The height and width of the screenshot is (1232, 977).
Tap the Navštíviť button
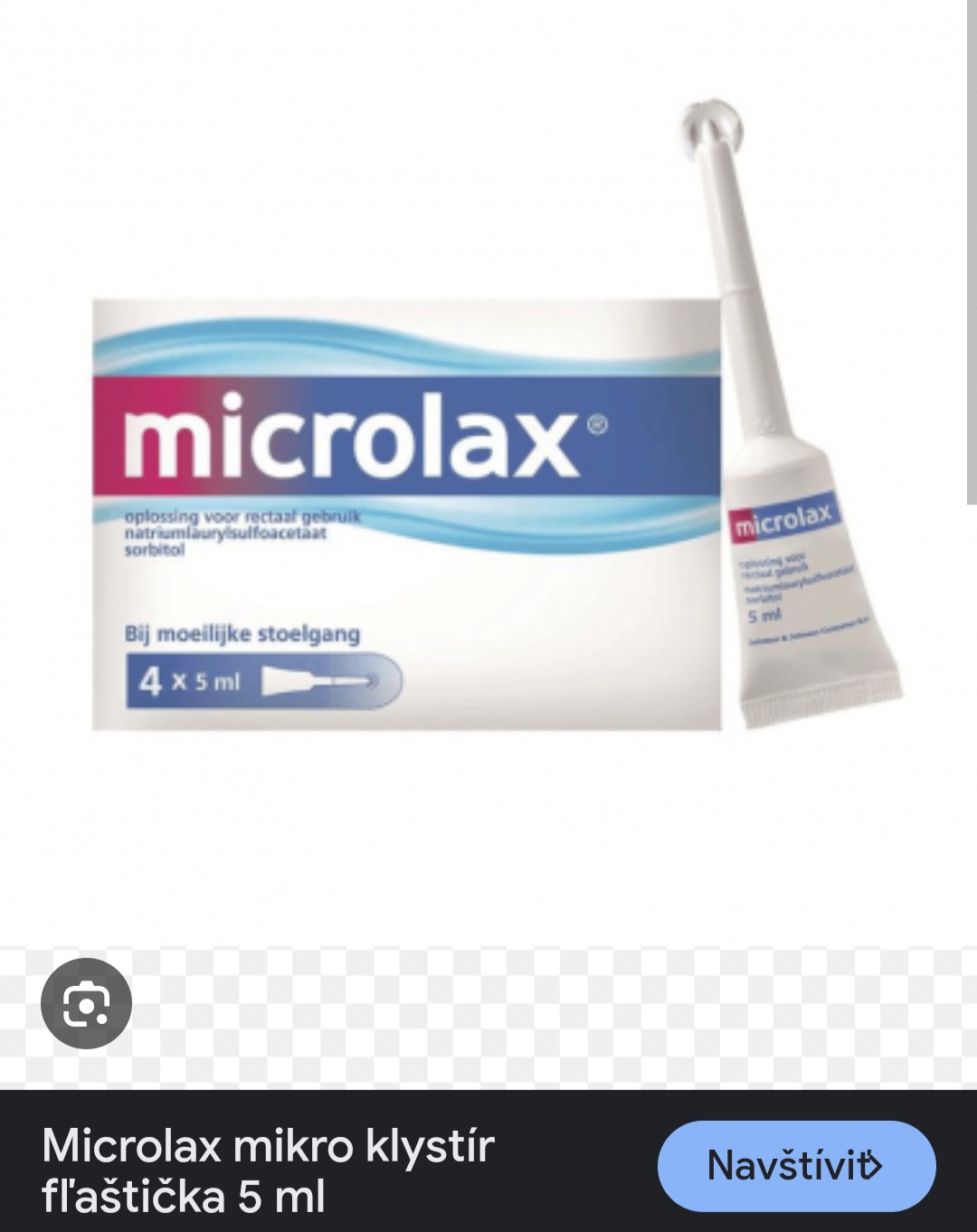tap(795, 1165)
